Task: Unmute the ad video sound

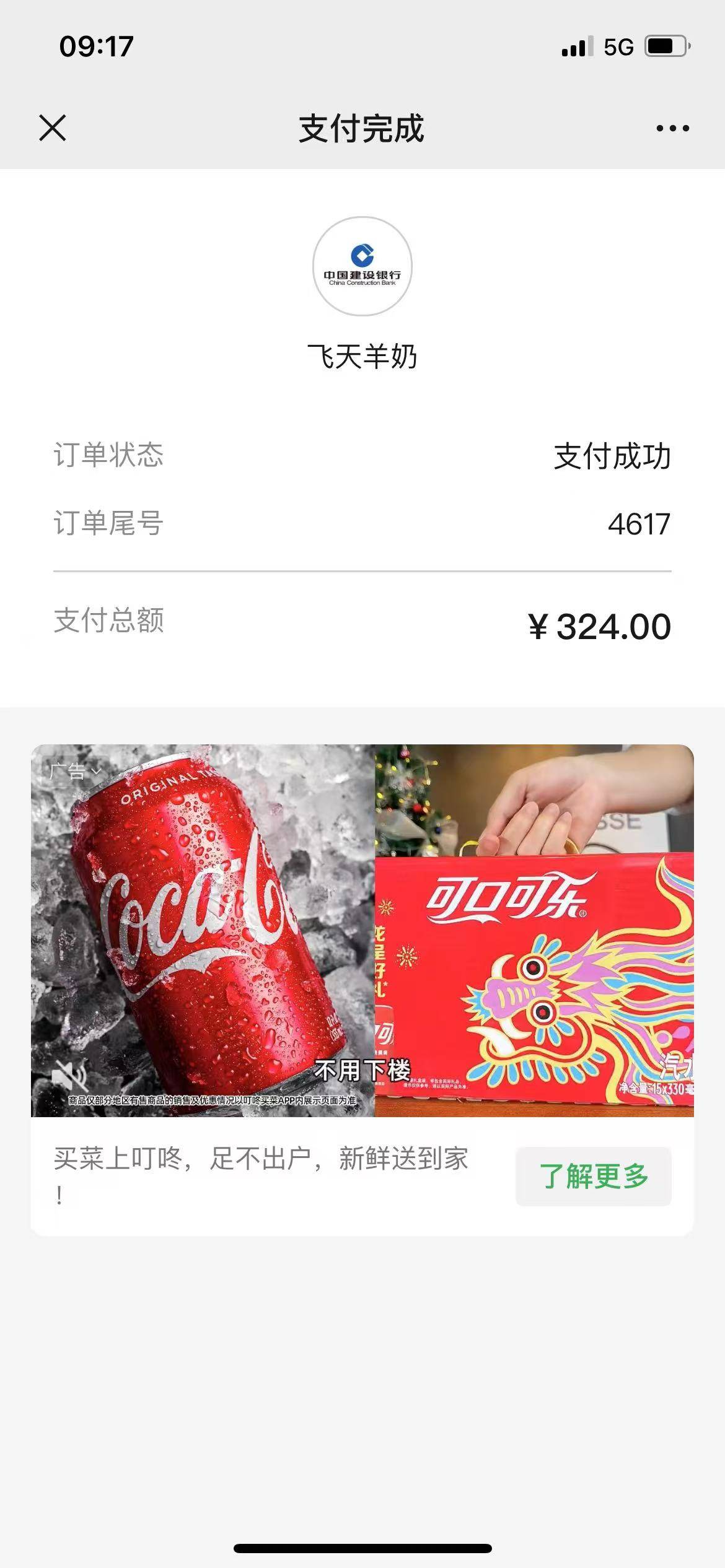Action: [x=68, y=1075]
